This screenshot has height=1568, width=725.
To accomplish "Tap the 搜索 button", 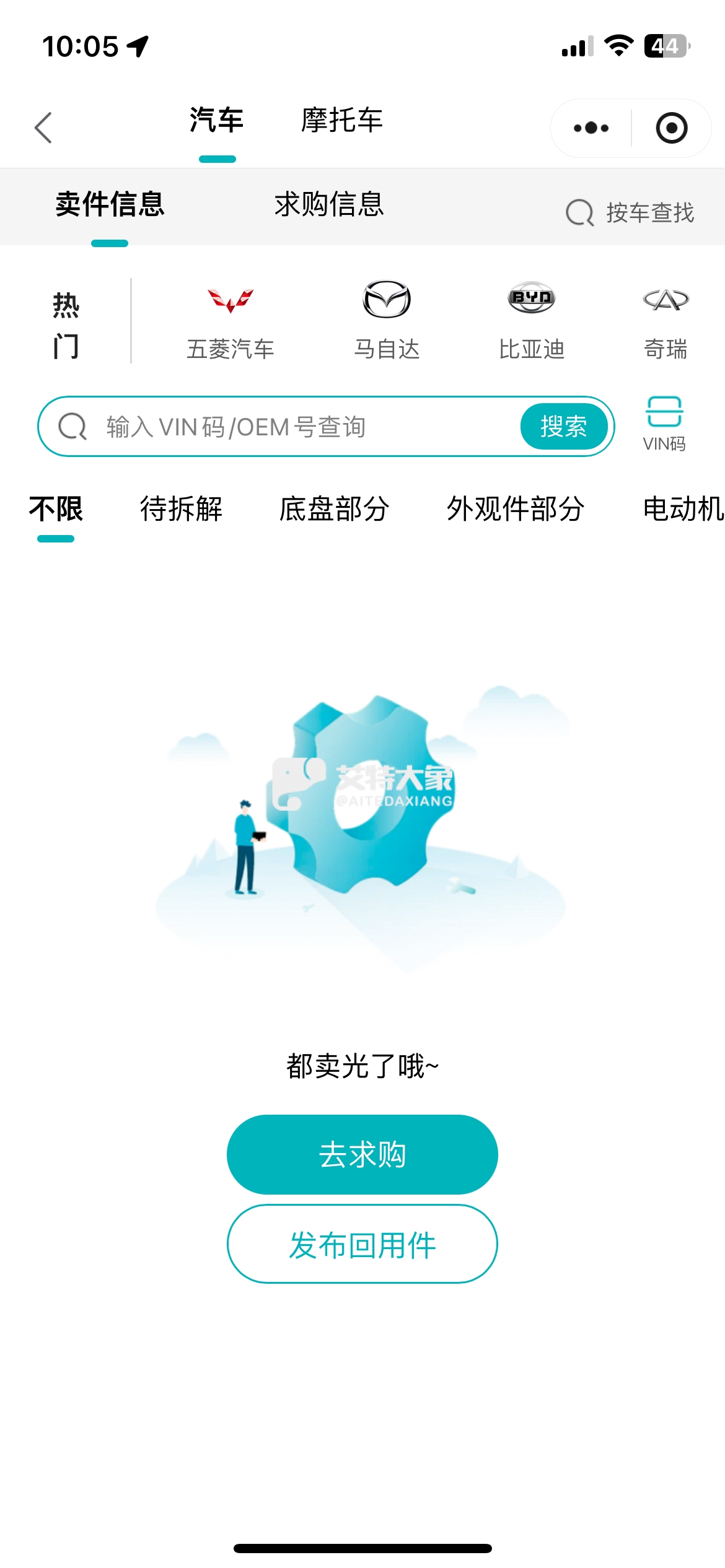I will [x=563, y=427].
